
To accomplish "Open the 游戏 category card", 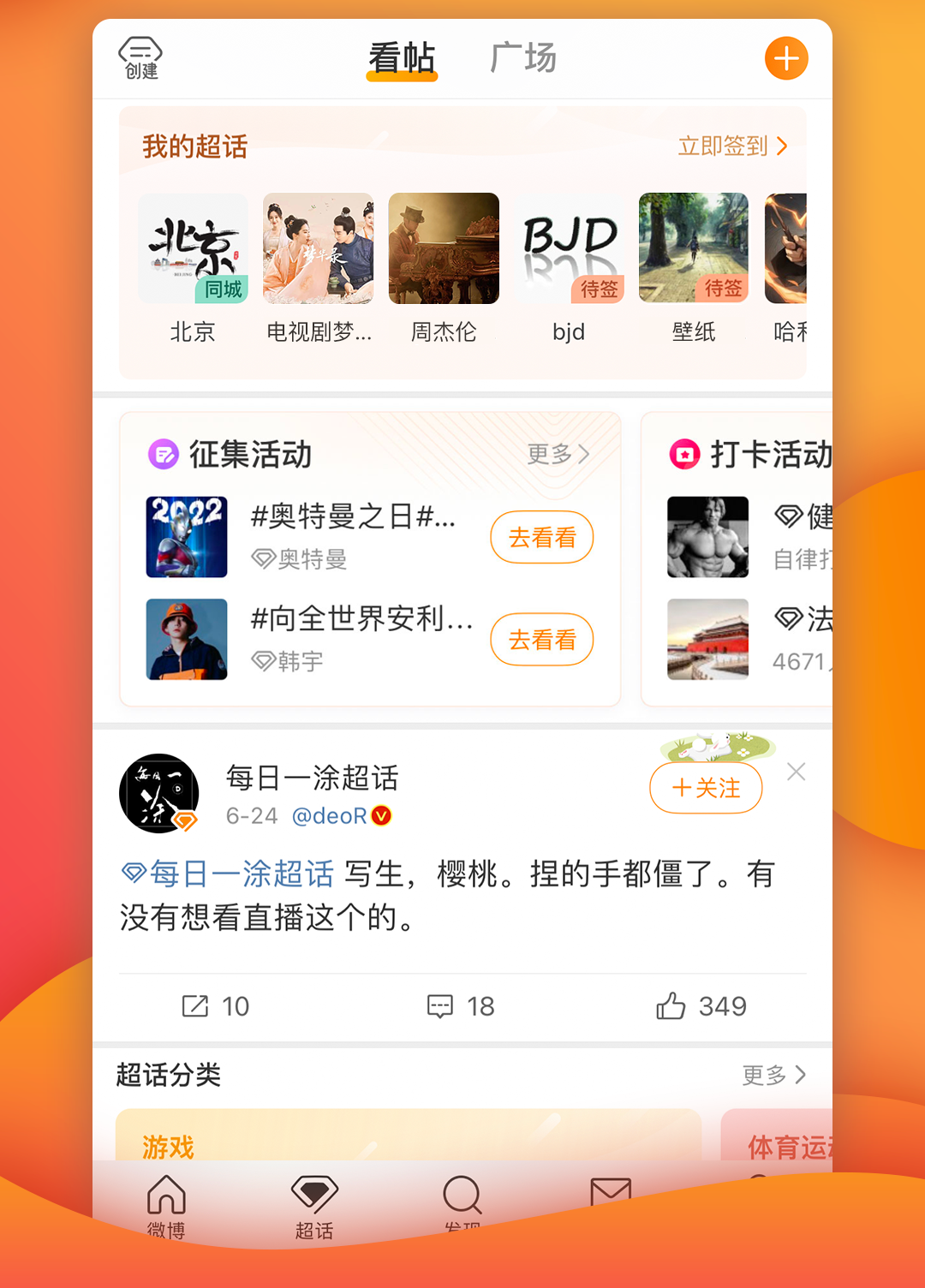I will tap(408, 1137).
